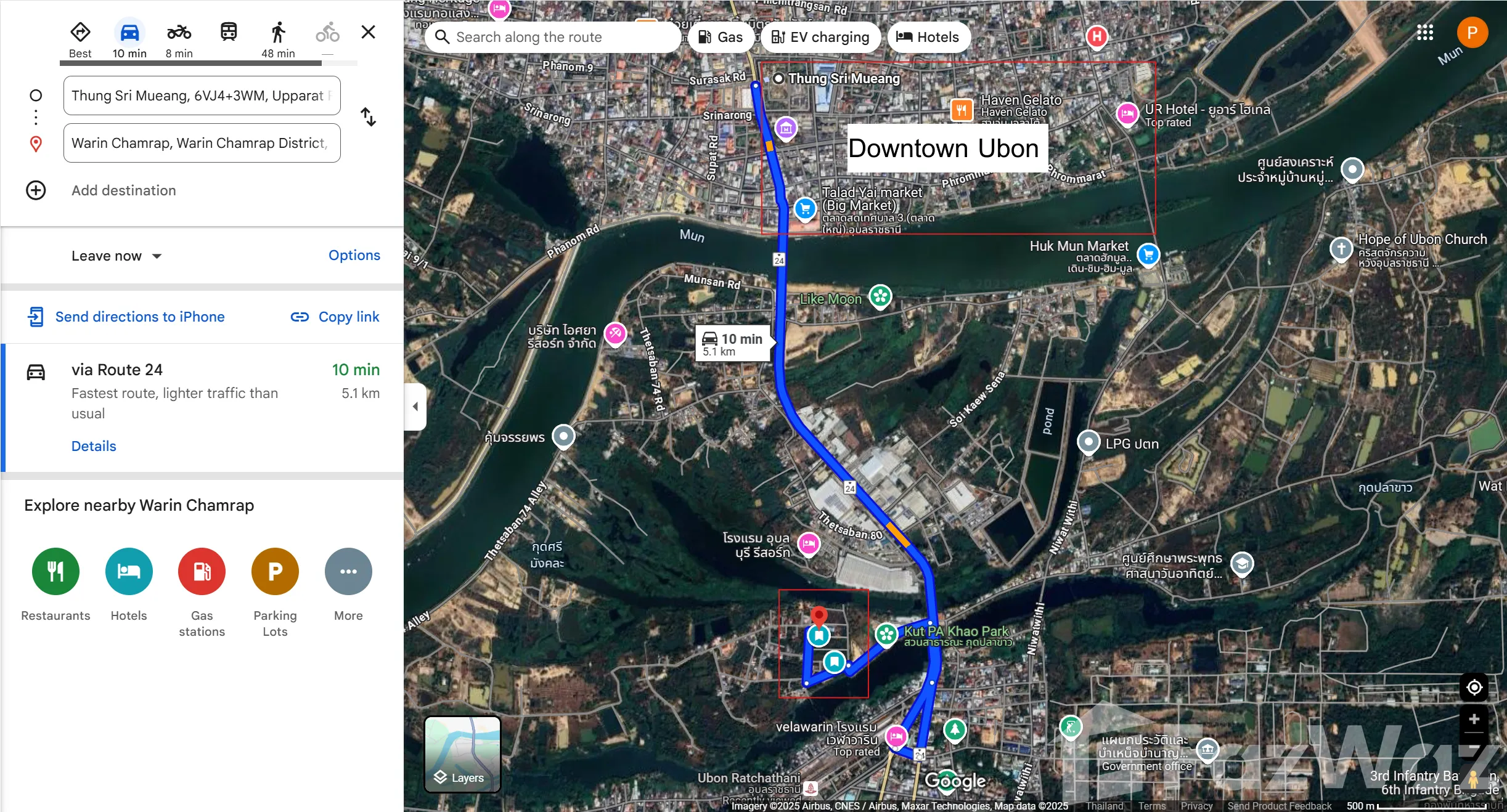Image resolution: width=1507 pixels, height=812 pixels.
Task: Open the Leave now dropdown
Action: coord(116,256)
